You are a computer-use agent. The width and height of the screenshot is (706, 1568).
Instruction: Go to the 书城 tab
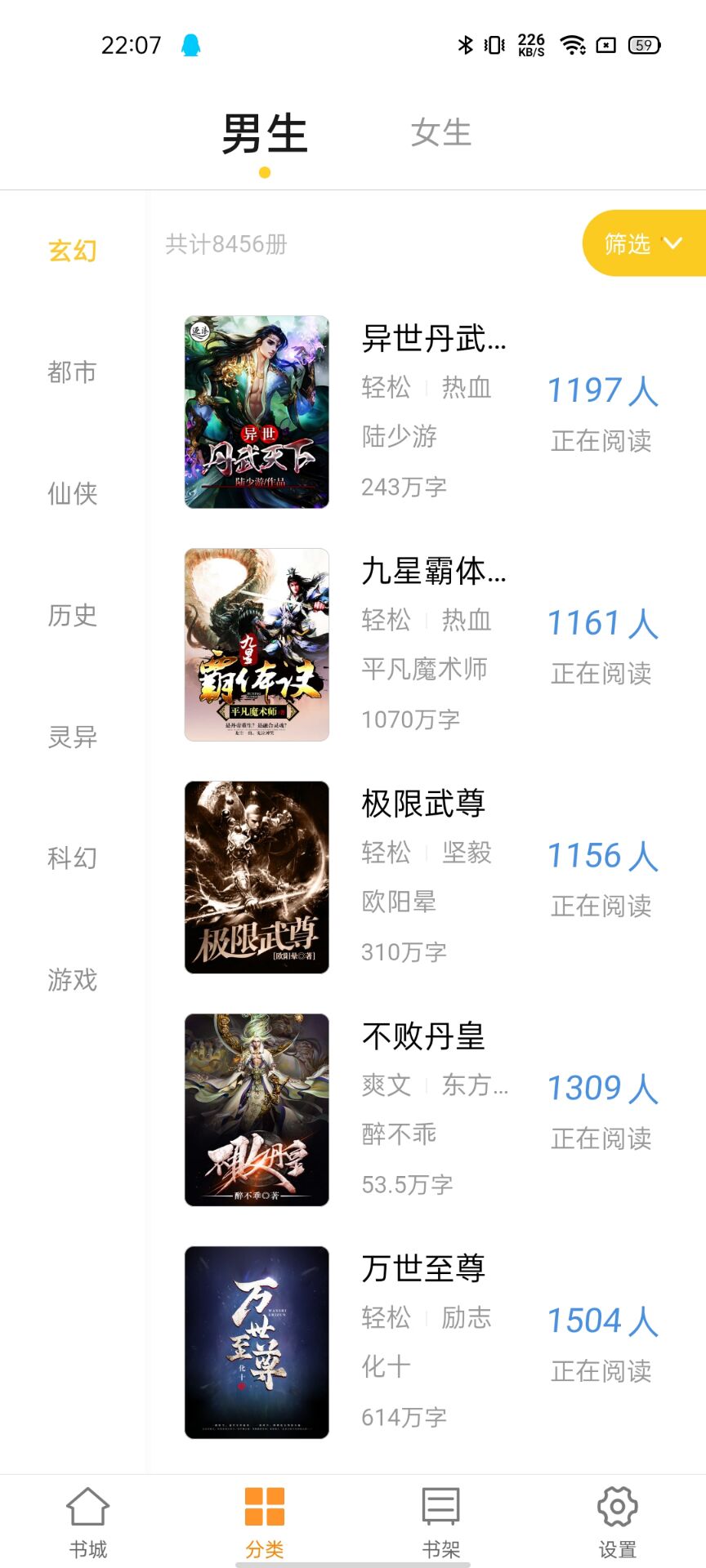(x=88, y=1522)
